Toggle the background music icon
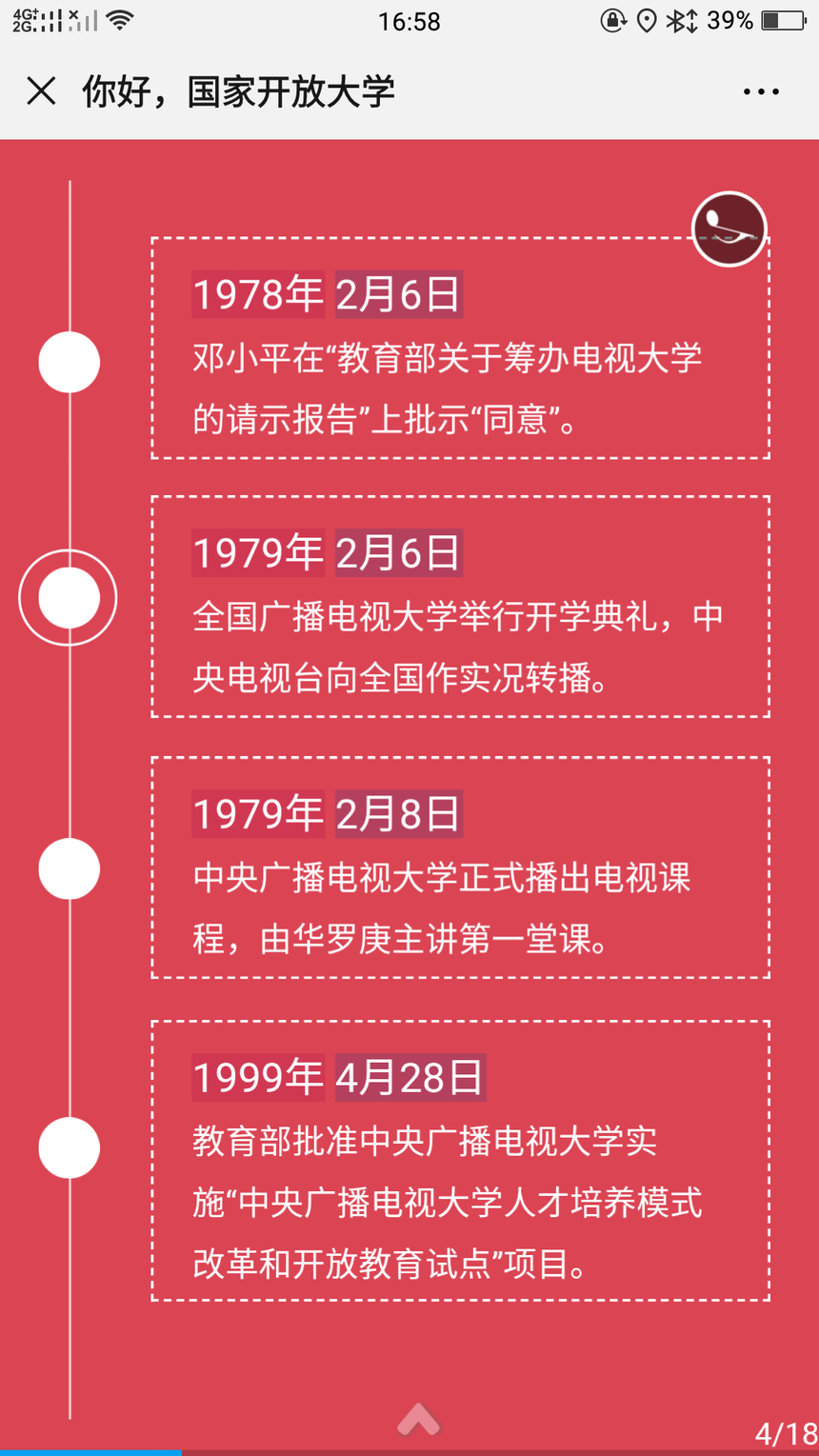This screenshot has width=819, height=1456. click(x=729, y=229)
